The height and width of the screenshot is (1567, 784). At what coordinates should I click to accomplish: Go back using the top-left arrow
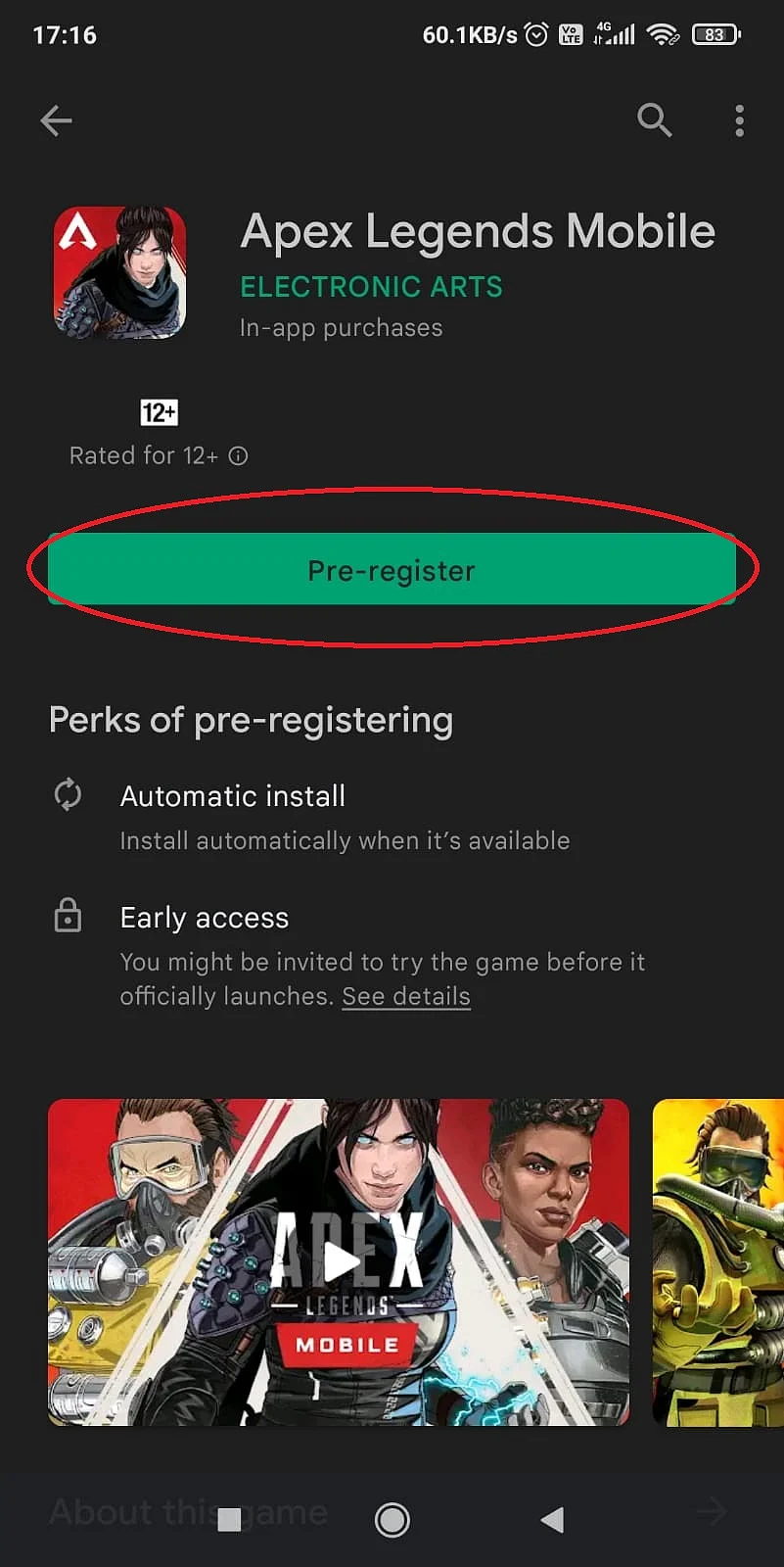[57, 120]
